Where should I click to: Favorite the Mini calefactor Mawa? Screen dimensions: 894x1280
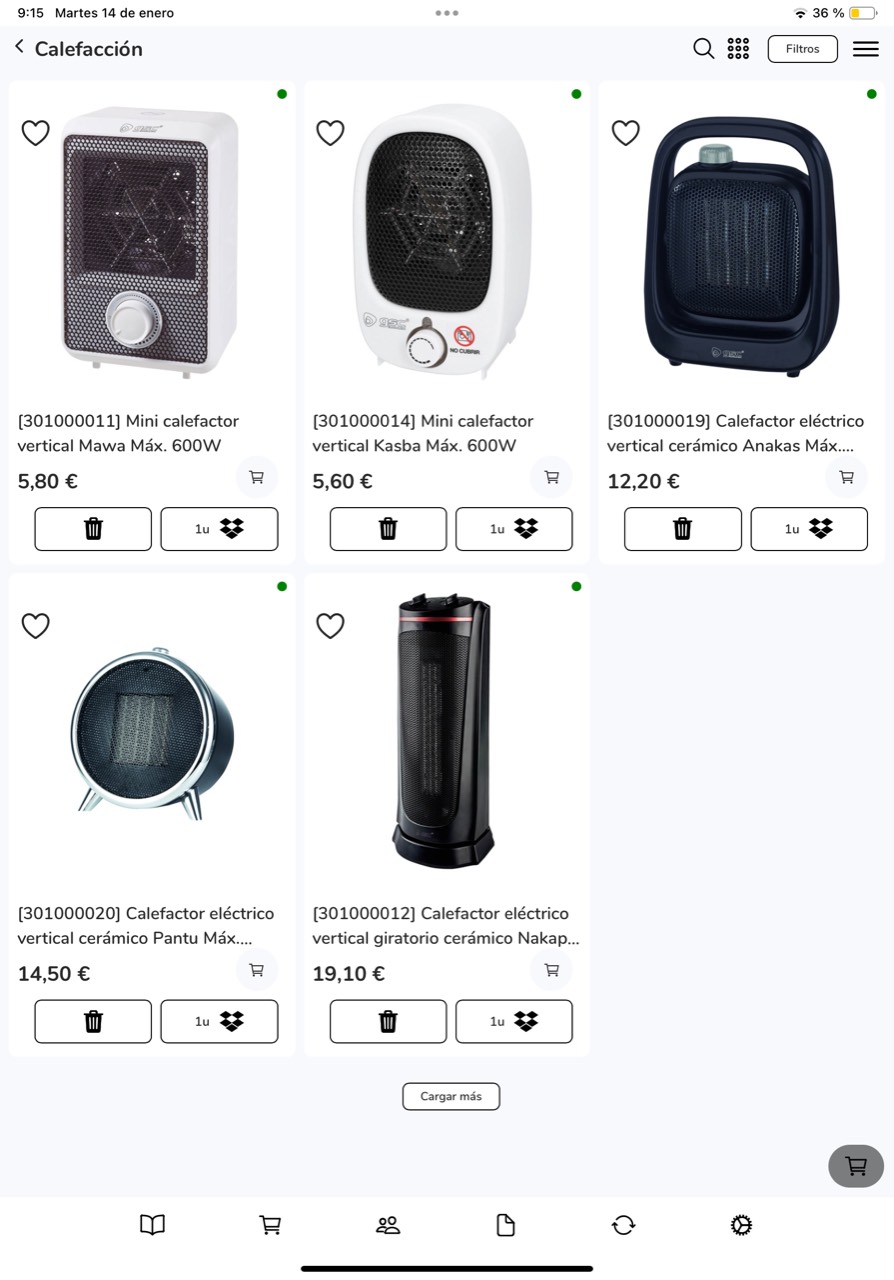pos(36,133)
